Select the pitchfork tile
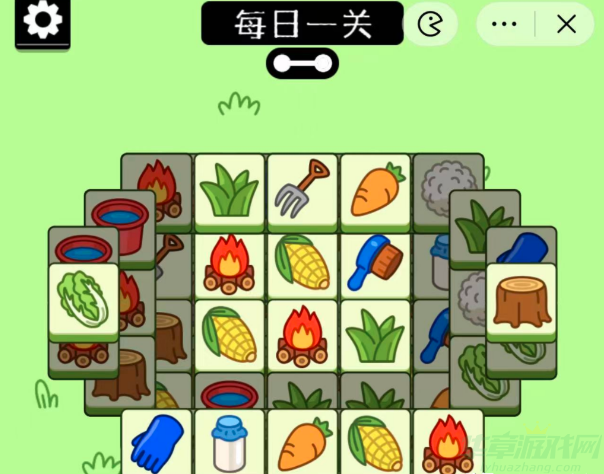Image resolution: width=604 pixels, height=474 pixels. (x=303, y=188)
